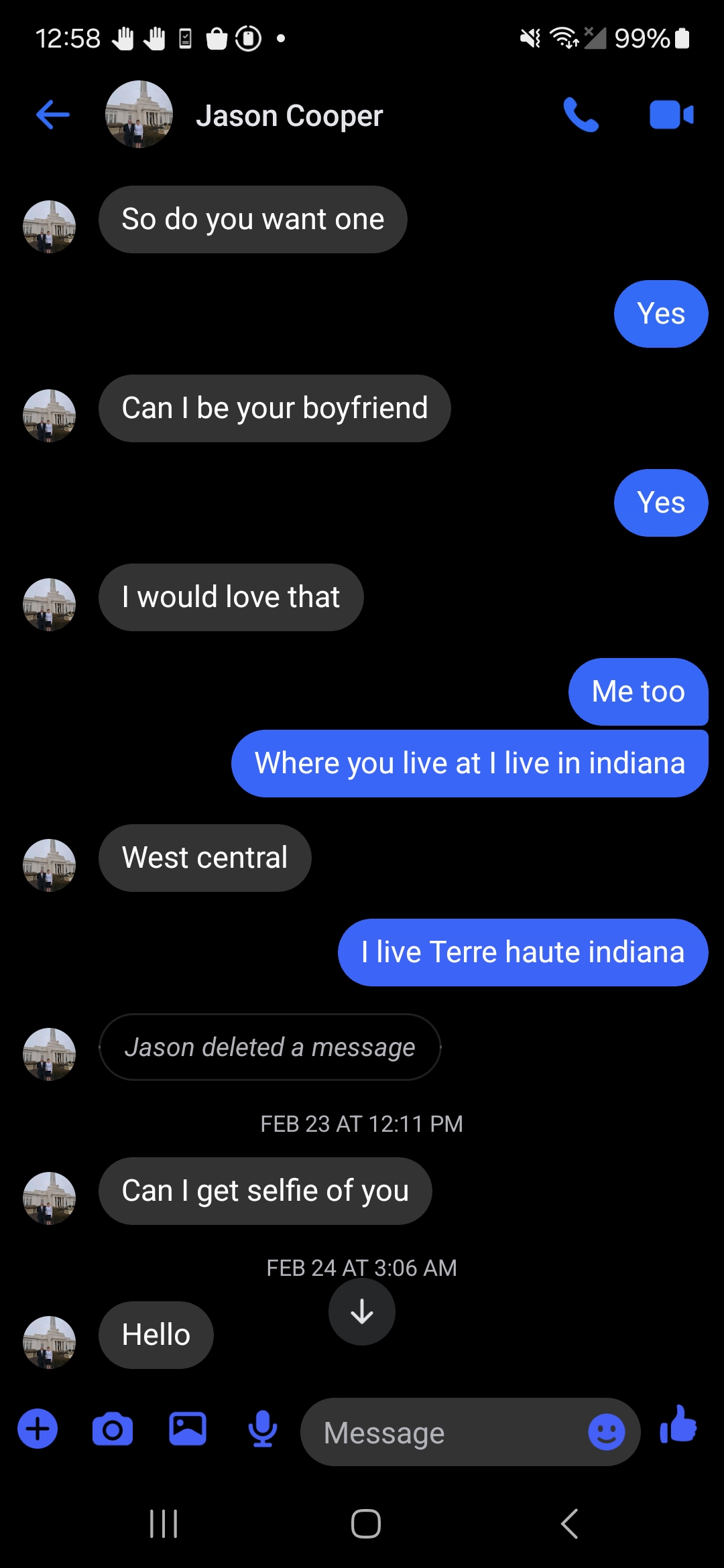The image size is (724, 1568).
Task: Record a voice message with the microphone
Action: [263, 1429]
